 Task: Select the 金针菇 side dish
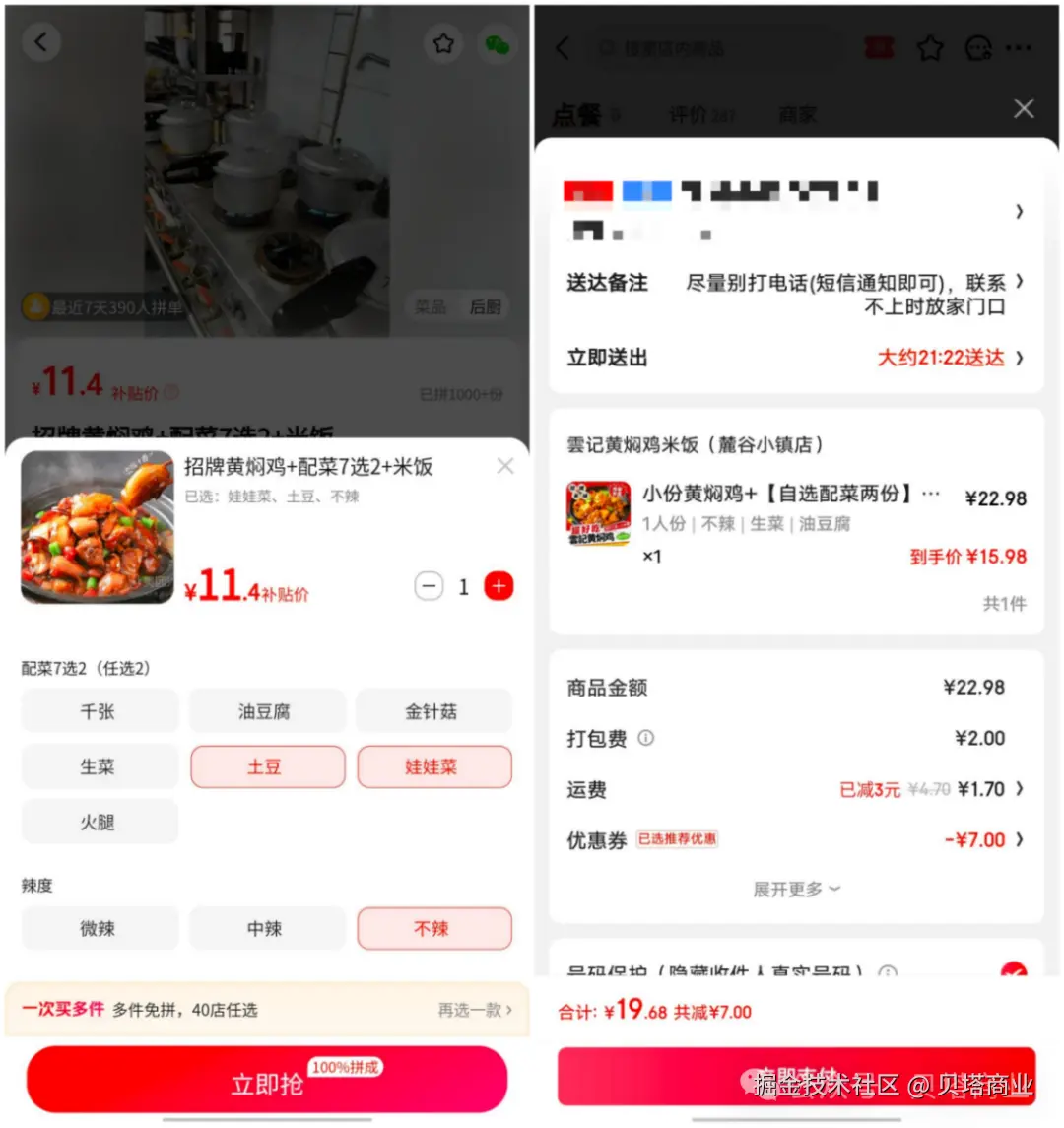432,711
